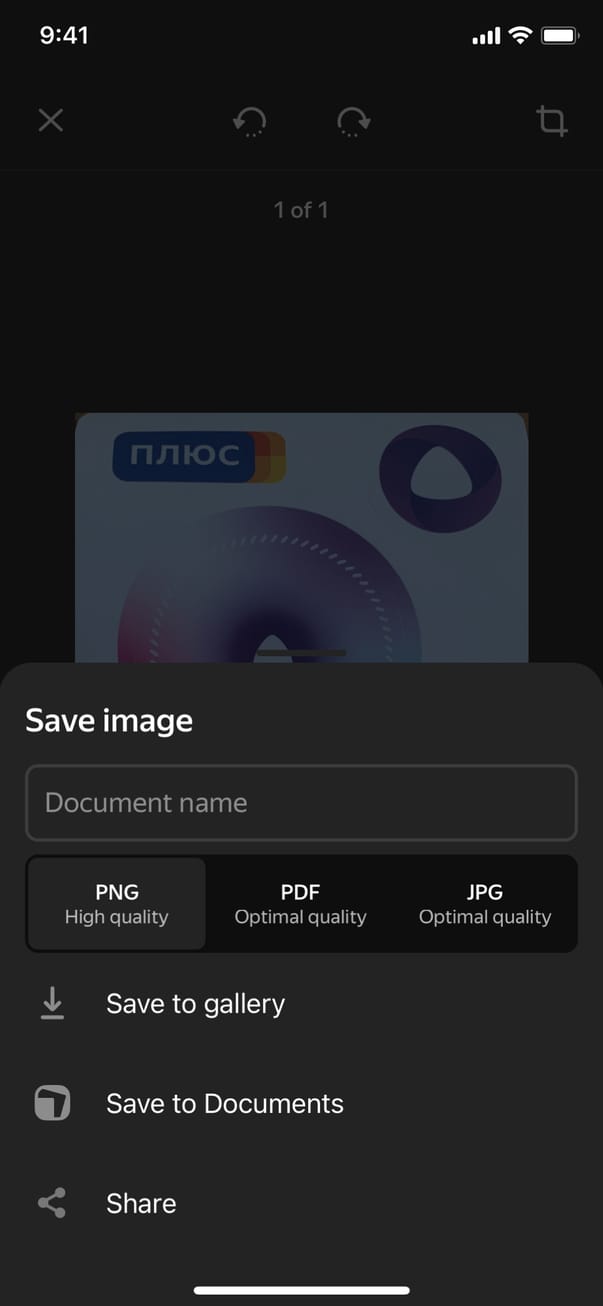The image size is (603, 1306).
Task: Open the crop tool
Action: 552,121
